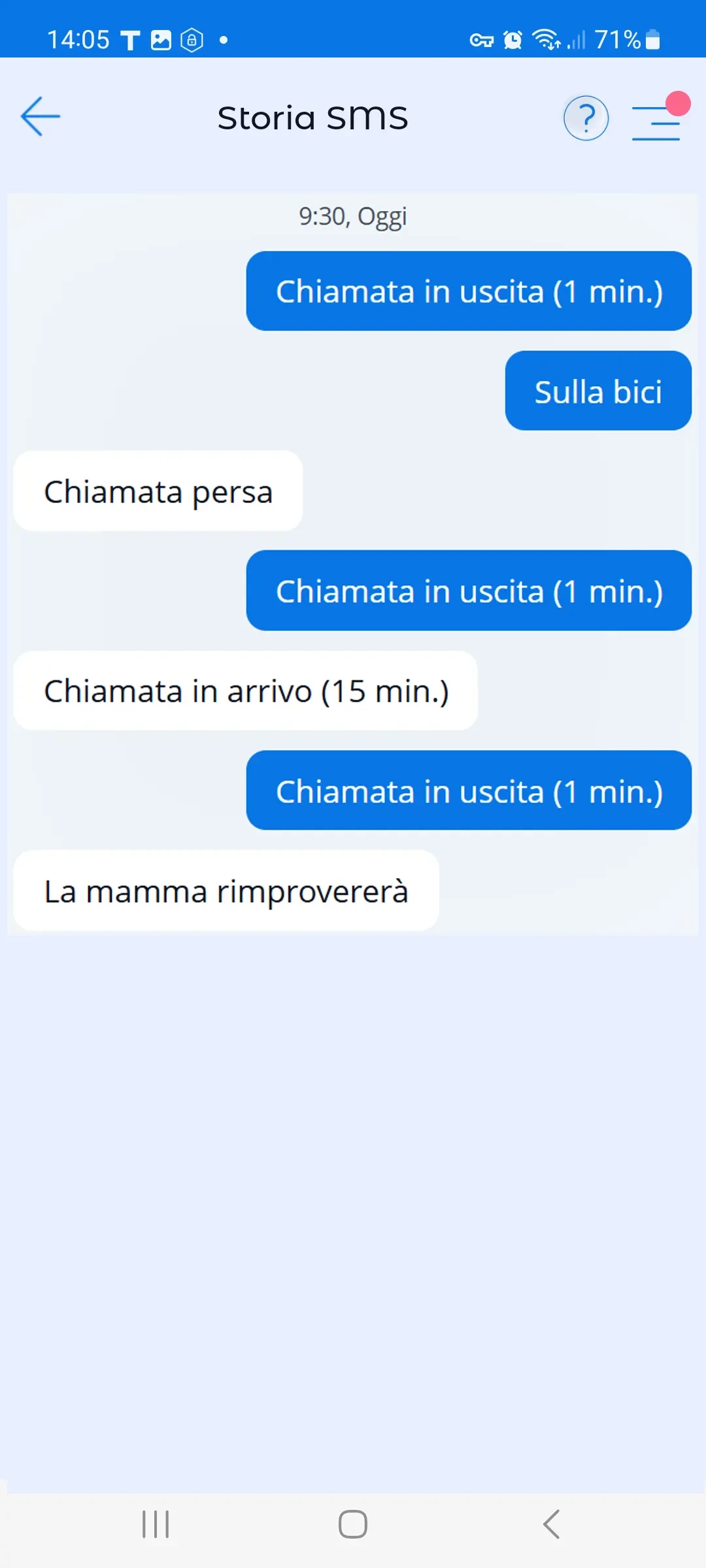Open recent apps in navigation bar
The height and width of the screenshot is (1568, 706).
[x=156, y=1524]
